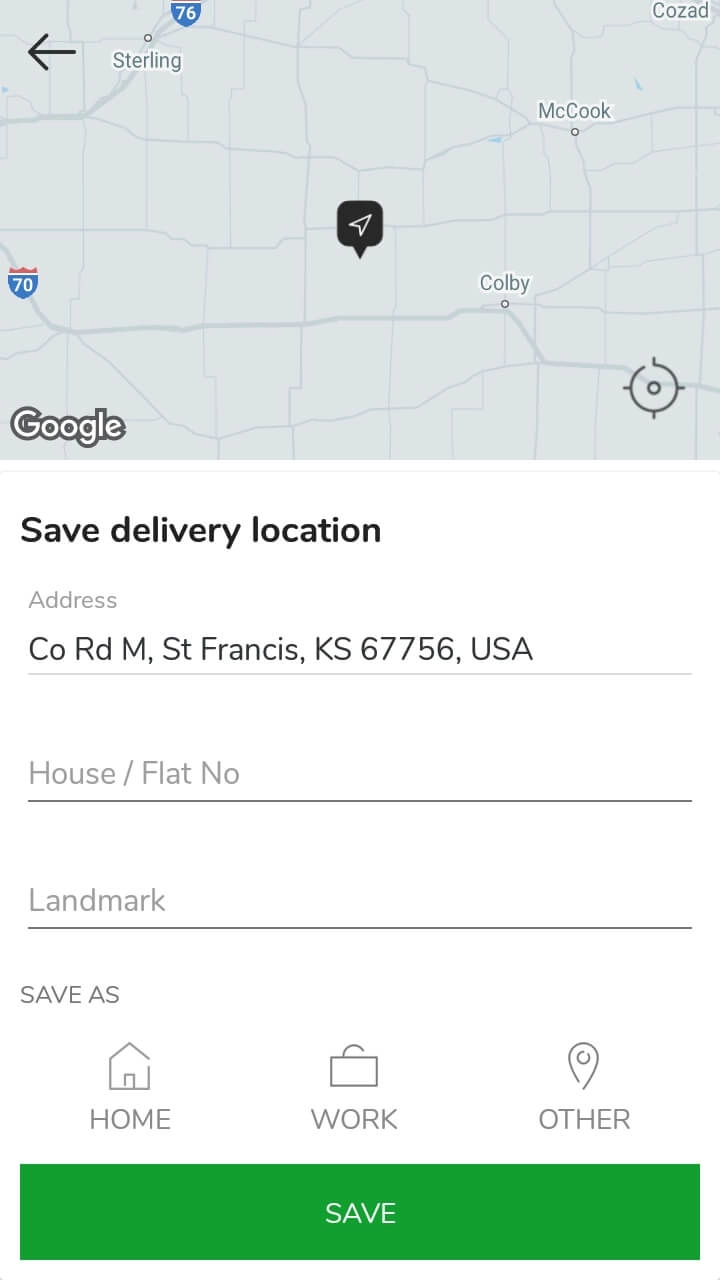720x1280 pixels.
Task: Tap the my-location crosshair control on map
Action: pos(653,388)
